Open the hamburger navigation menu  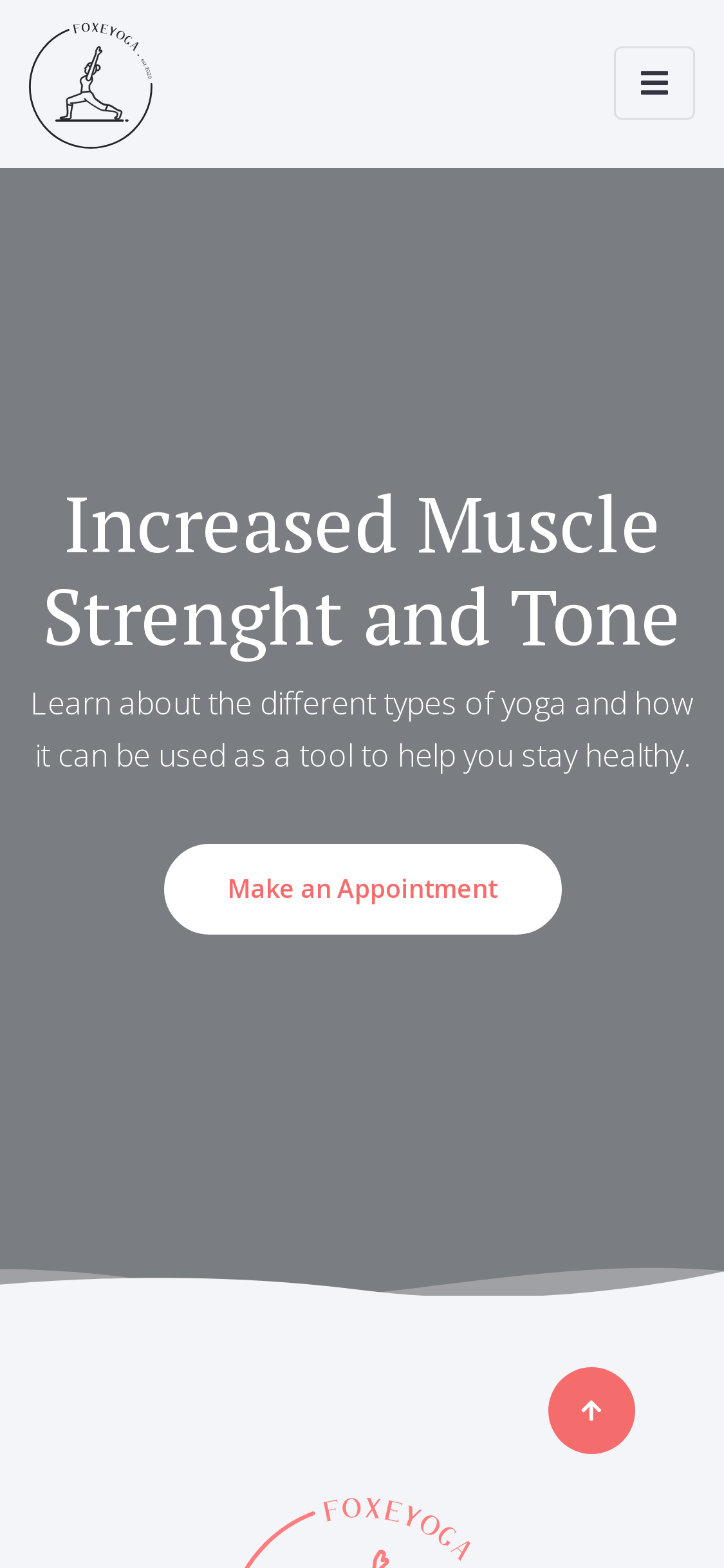tap(654, 83)
